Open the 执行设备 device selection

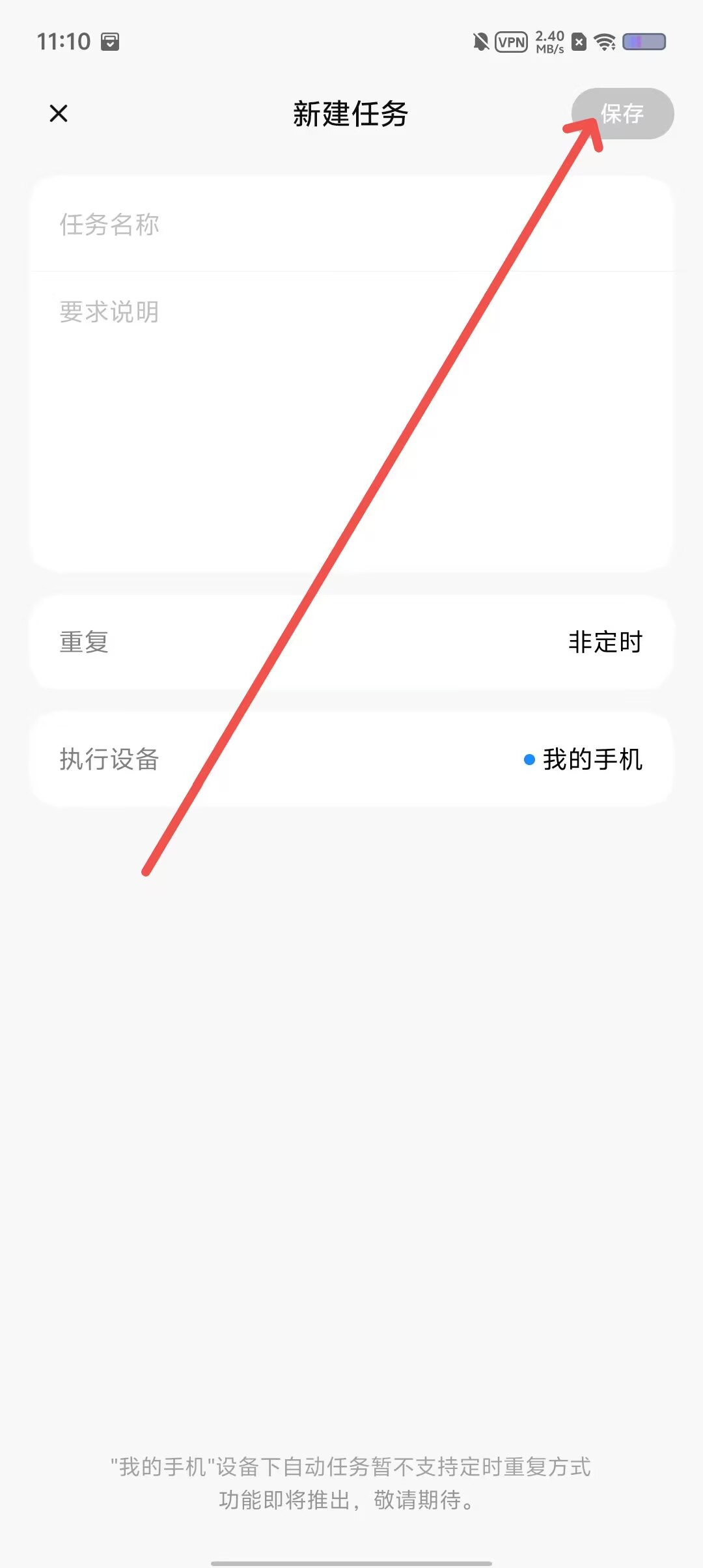pyautogui.click(x=351, y=759)
